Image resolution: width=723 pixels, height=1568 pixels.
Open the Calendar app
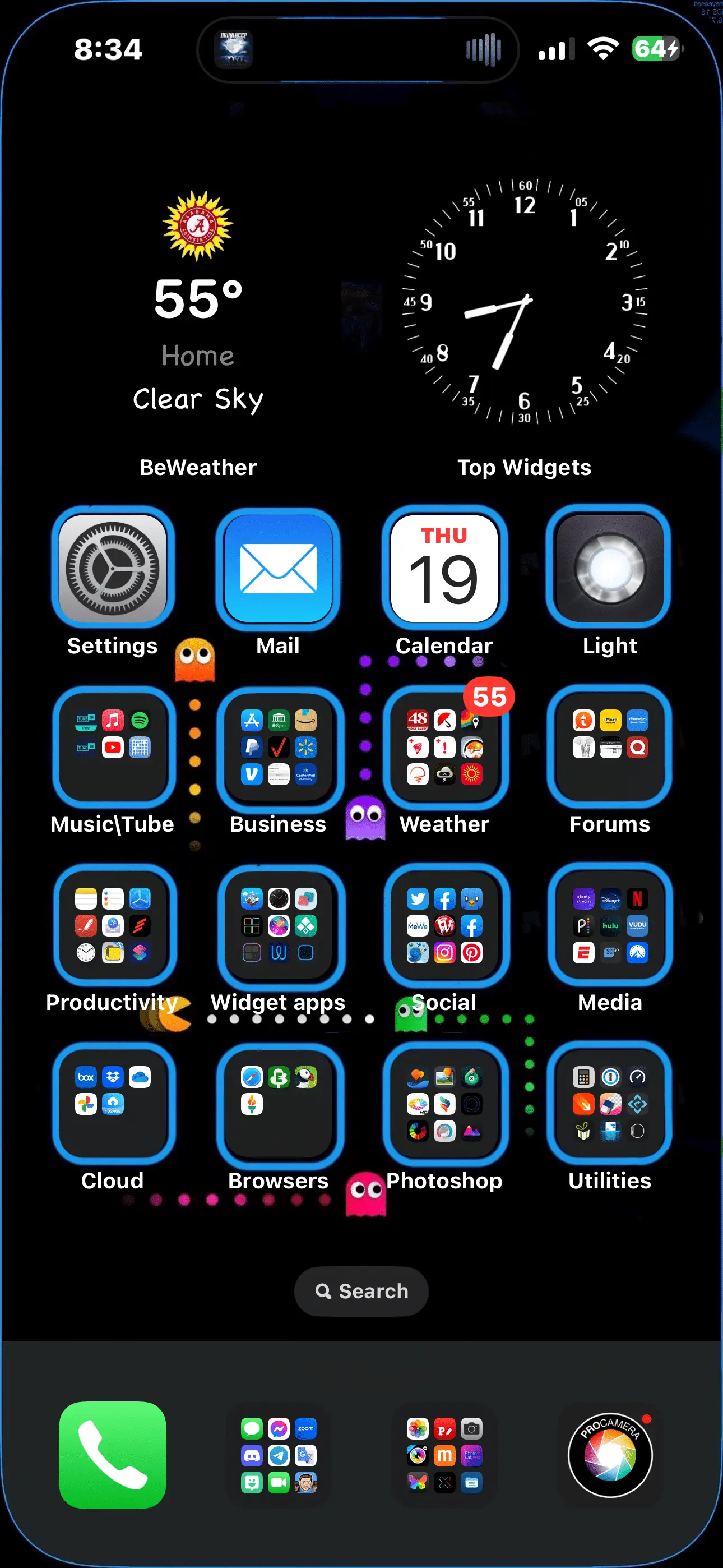click(x=444, y=569)
